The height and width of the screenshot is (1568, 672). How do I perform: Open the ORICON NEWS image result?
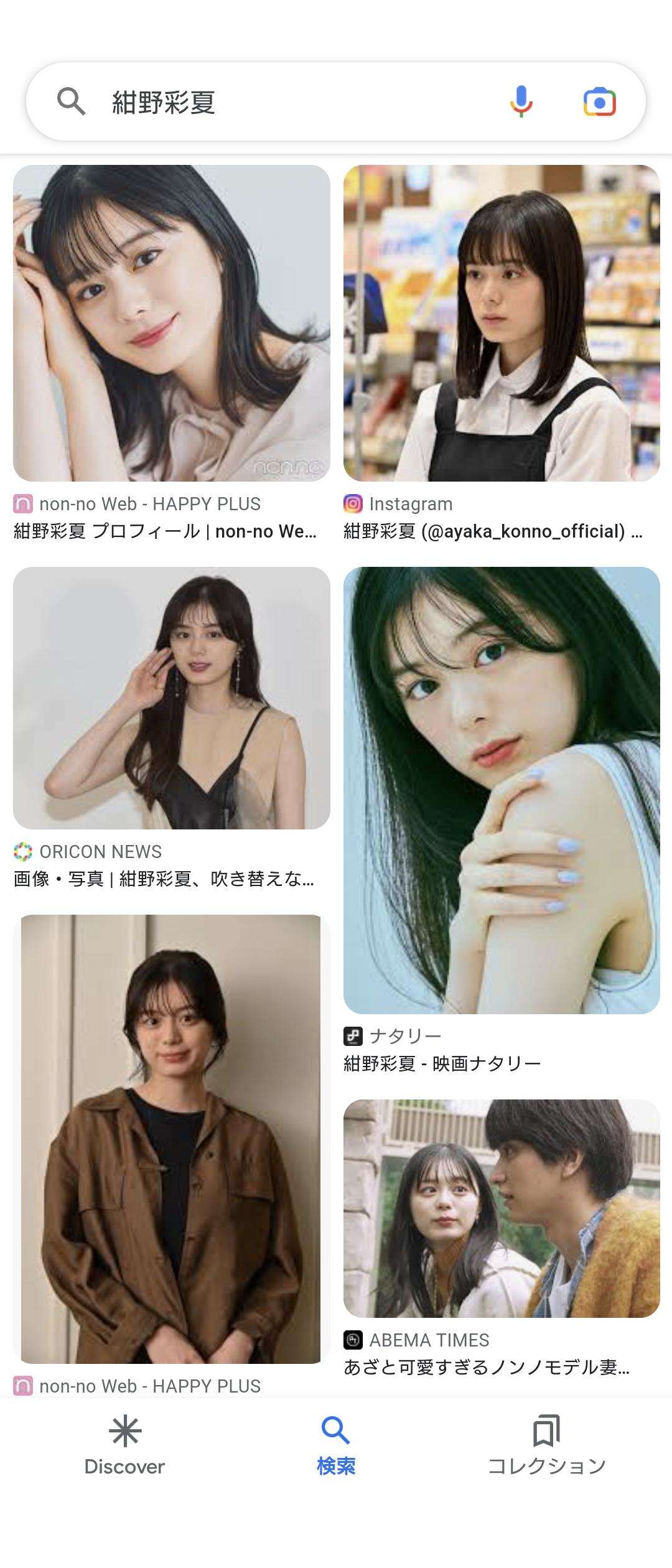172,698
